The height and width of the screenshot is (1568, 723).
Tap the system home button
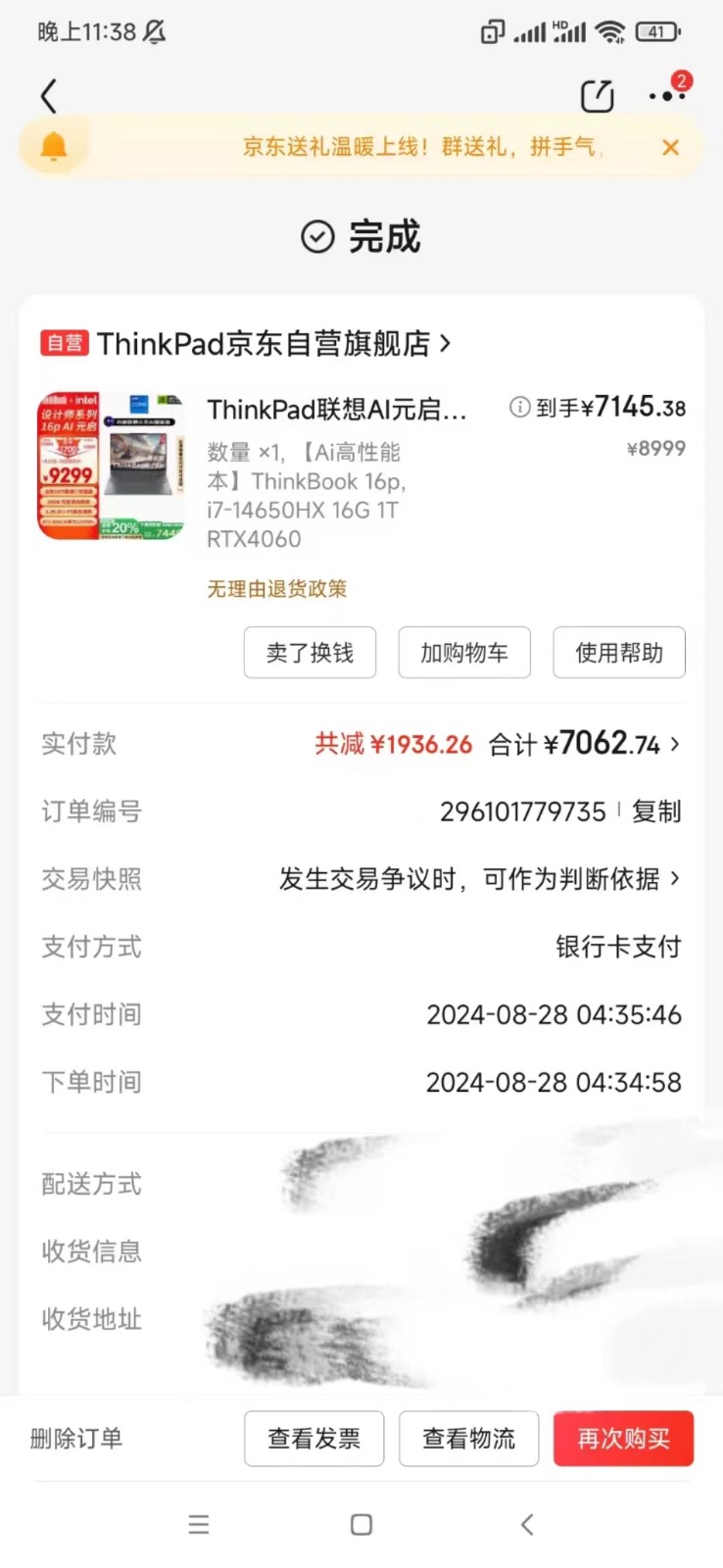(361, 1525)
